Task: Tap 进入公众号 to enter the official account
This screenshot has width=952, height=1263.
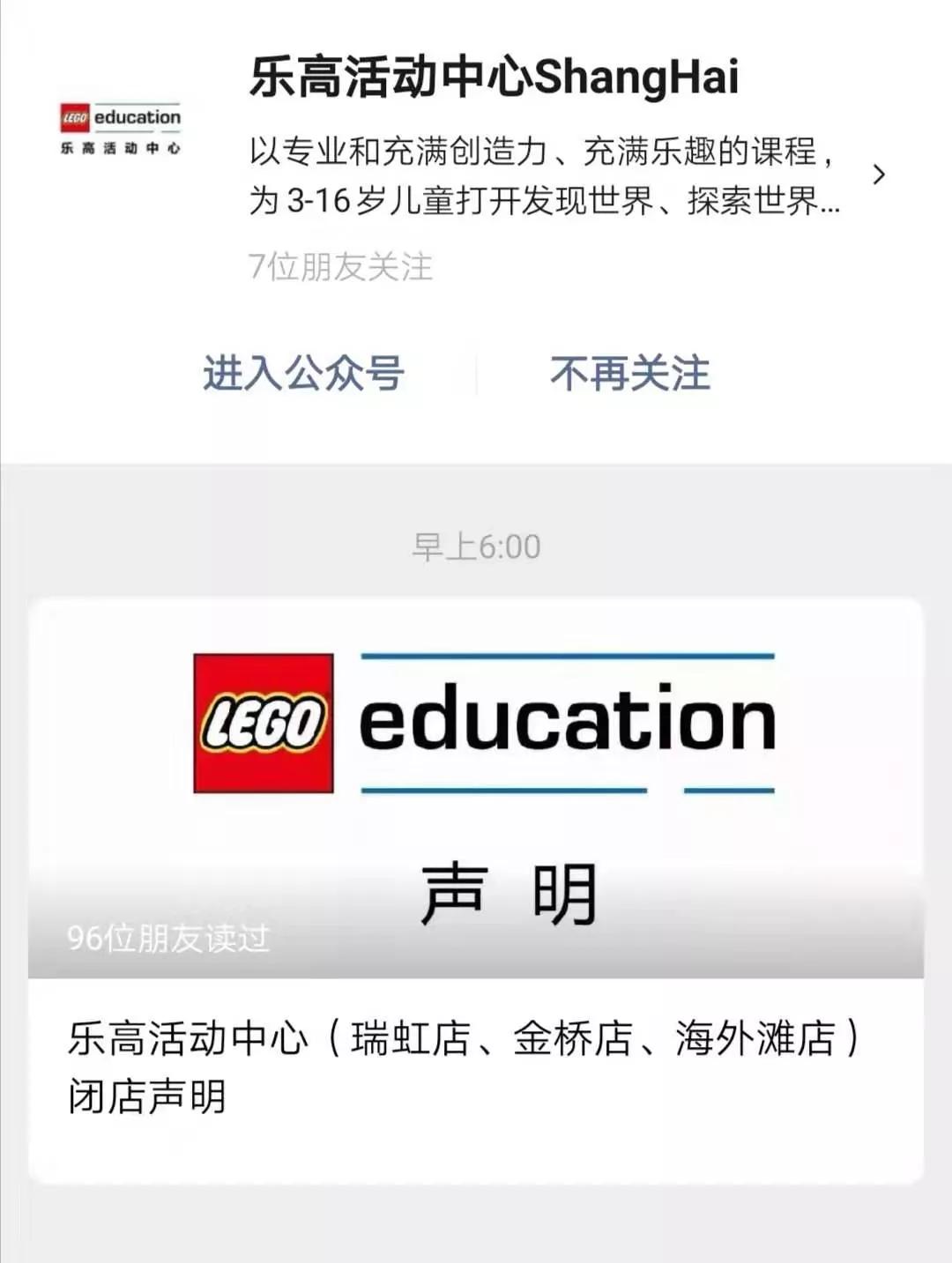Action: tap(303, 373)
